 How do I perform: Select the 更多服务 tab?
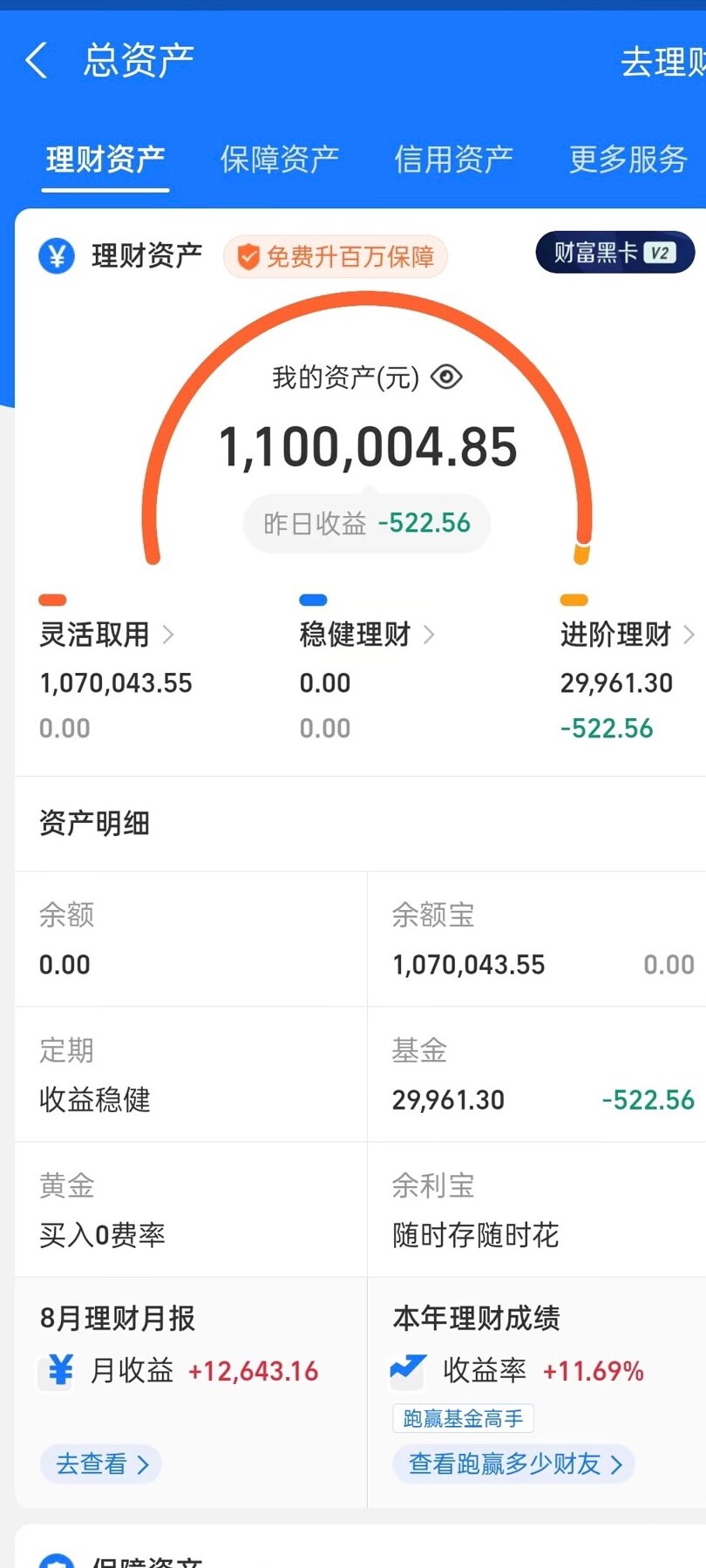(628, 160)
